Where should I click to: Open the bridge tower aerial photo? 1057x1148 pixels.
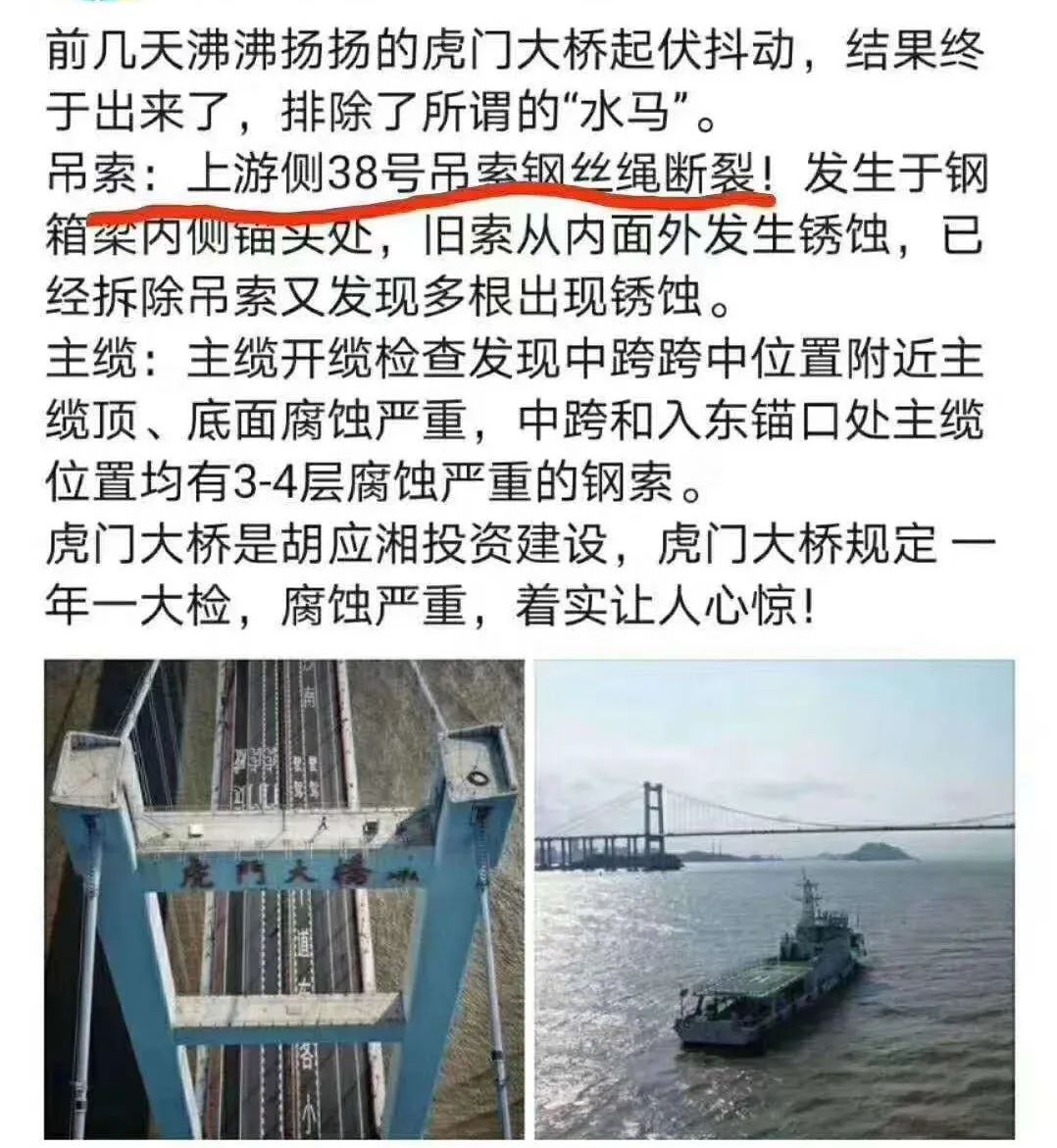pos(283,899)
